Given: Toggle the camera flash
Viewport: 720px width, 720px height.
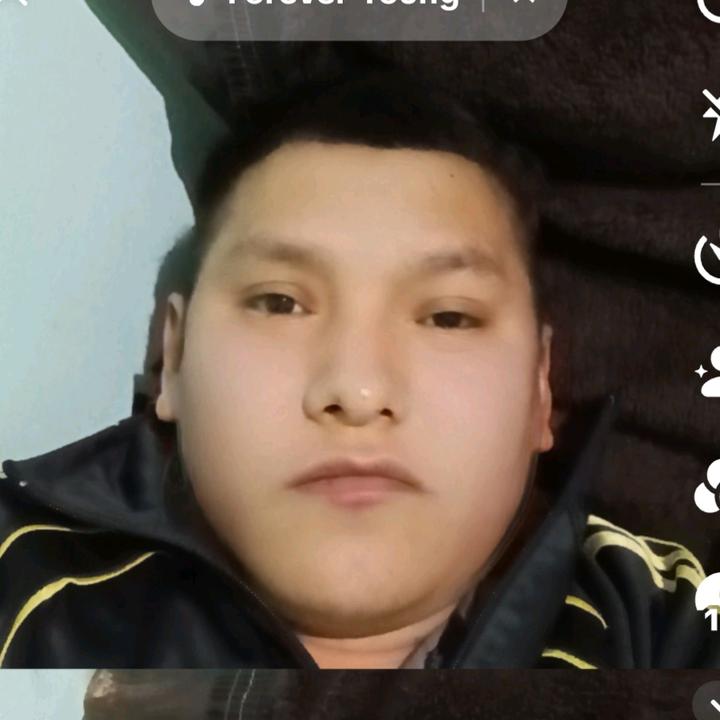Looking at the screenshot, I should tap(712, 115).
